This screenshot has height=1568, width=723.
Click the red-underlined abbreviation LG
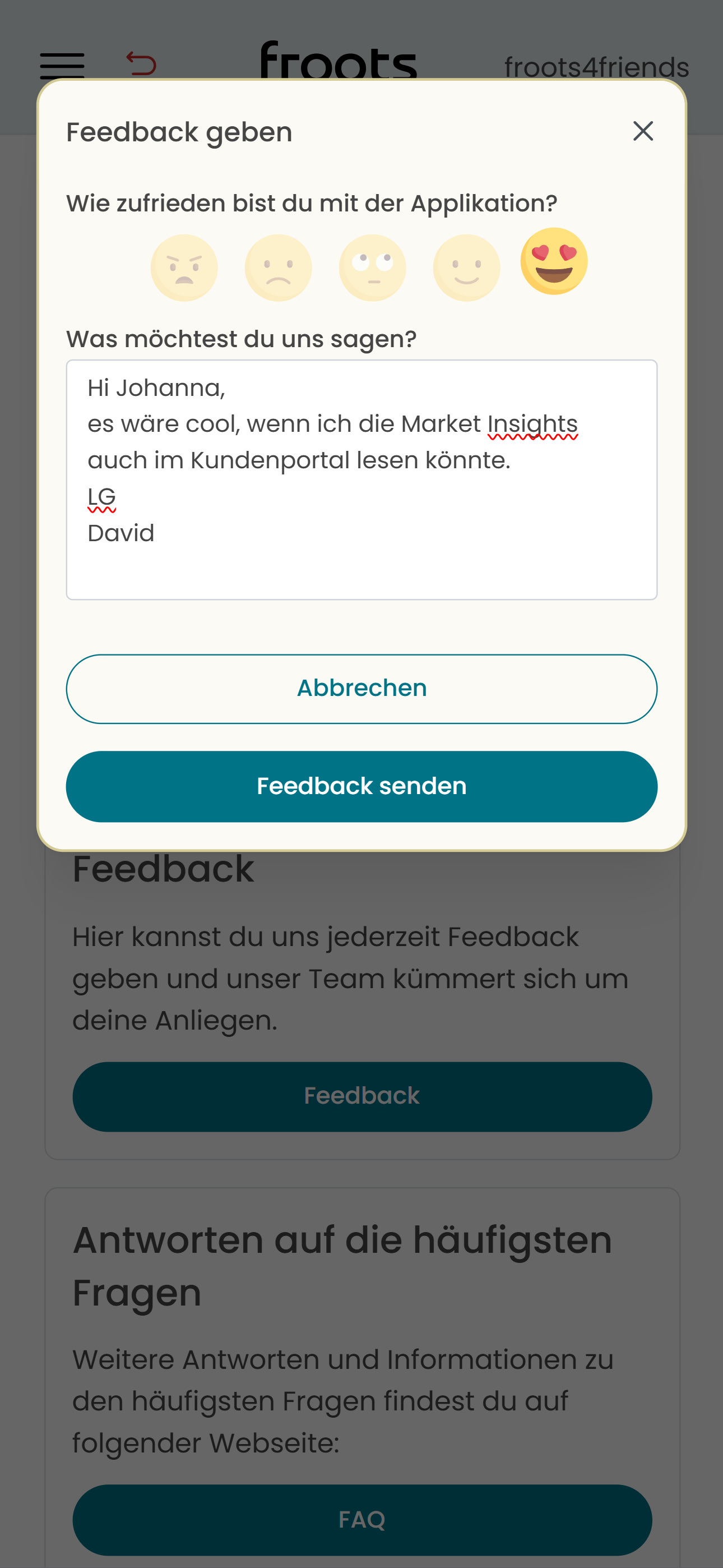point(101,496)
